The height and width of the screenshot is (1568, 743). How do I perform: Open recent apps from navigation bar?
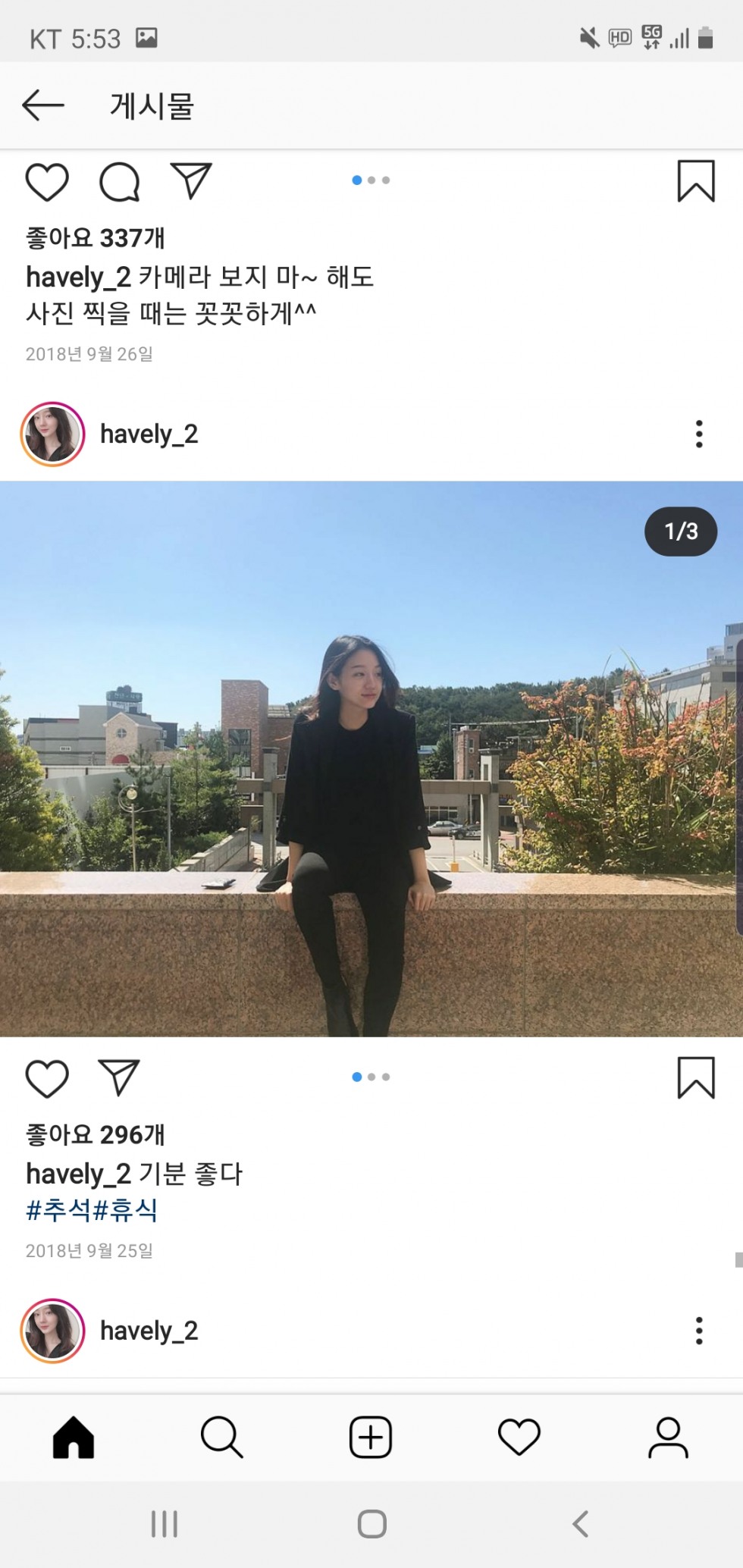[165, 1524]
